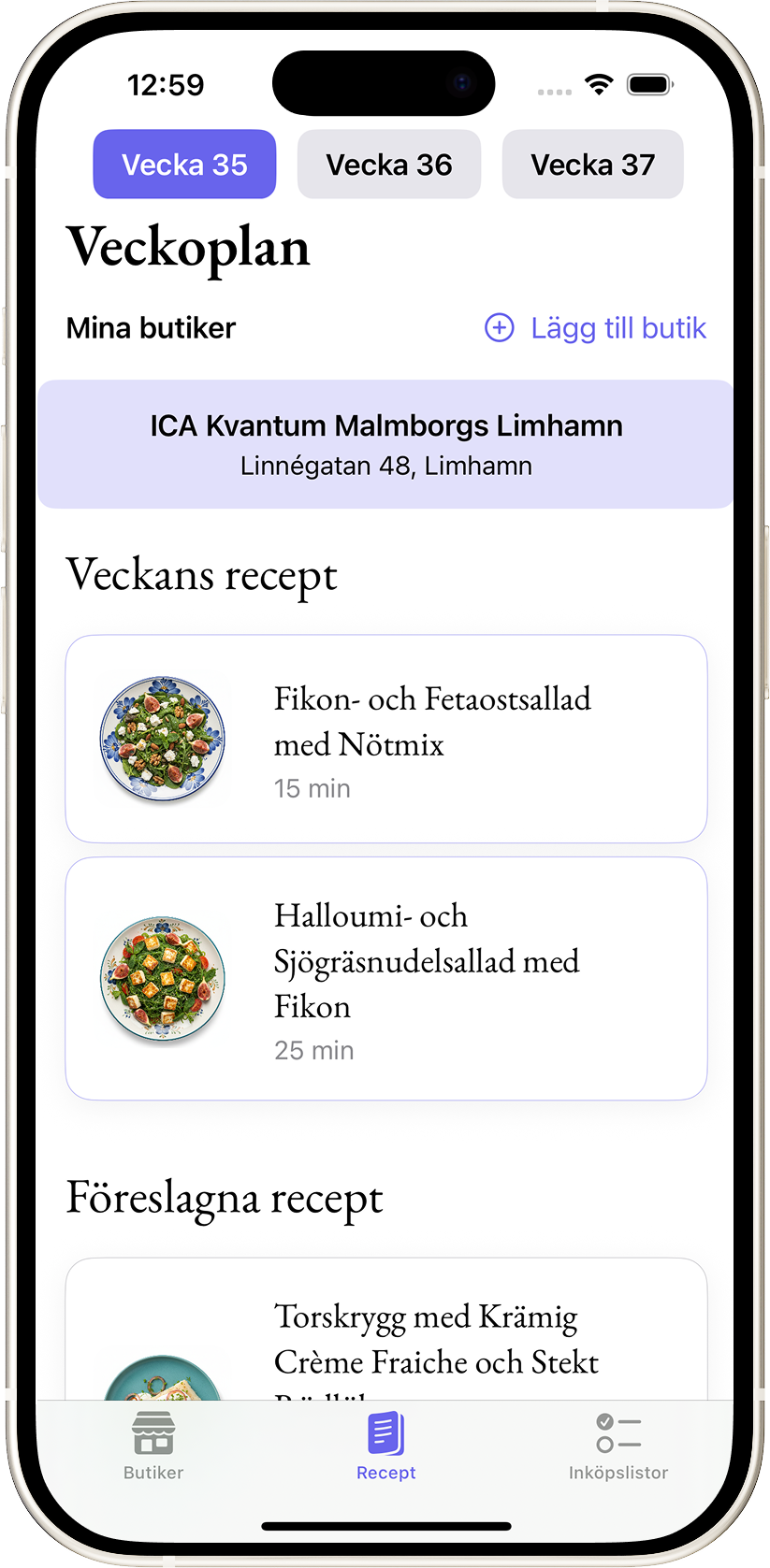Screen dimensions: 770x1568
Task: Tap Lägg till butik to add a store
Action: [x=595, y=328]
